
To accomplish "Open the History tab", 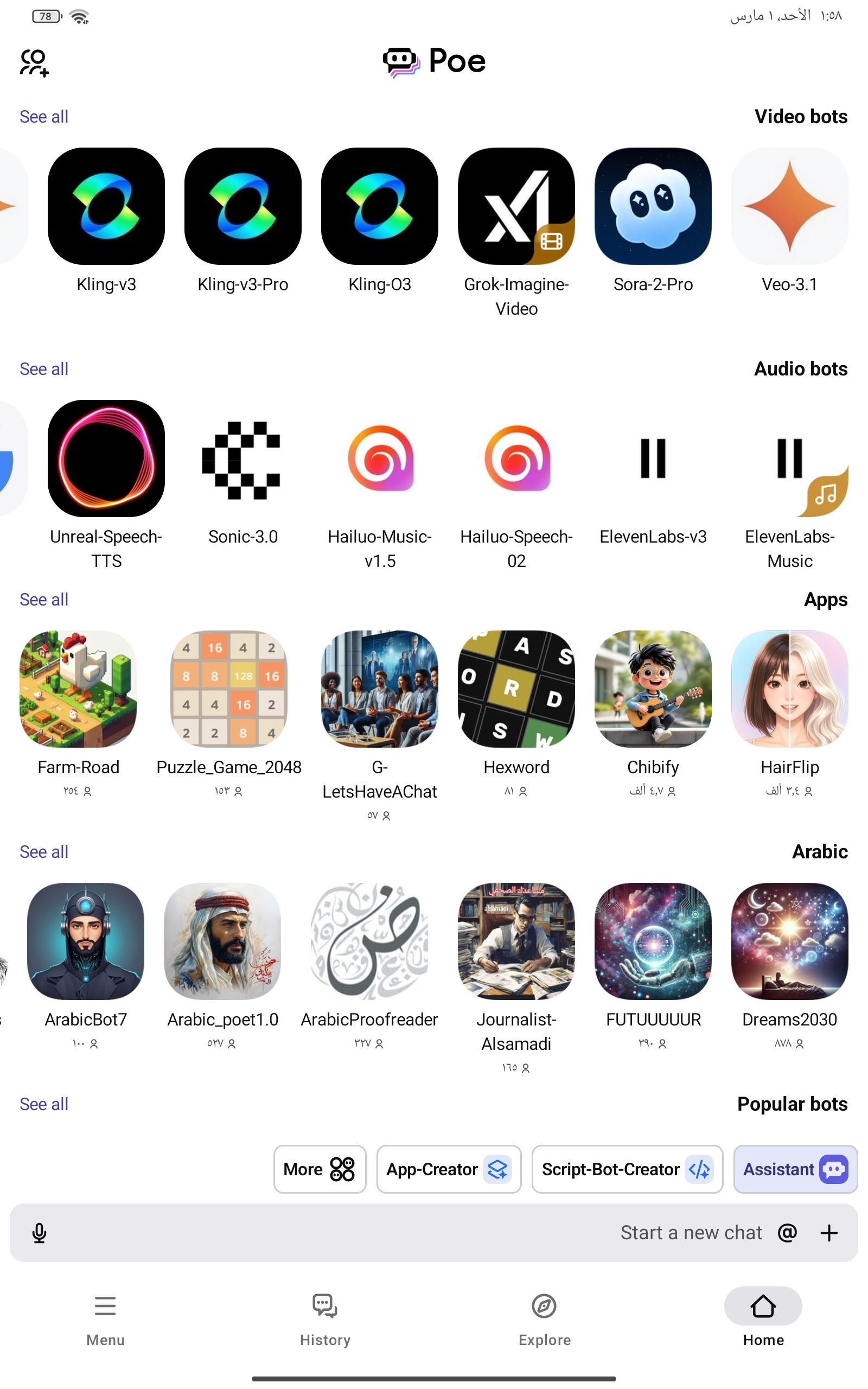I will [x=325, y=1317].
